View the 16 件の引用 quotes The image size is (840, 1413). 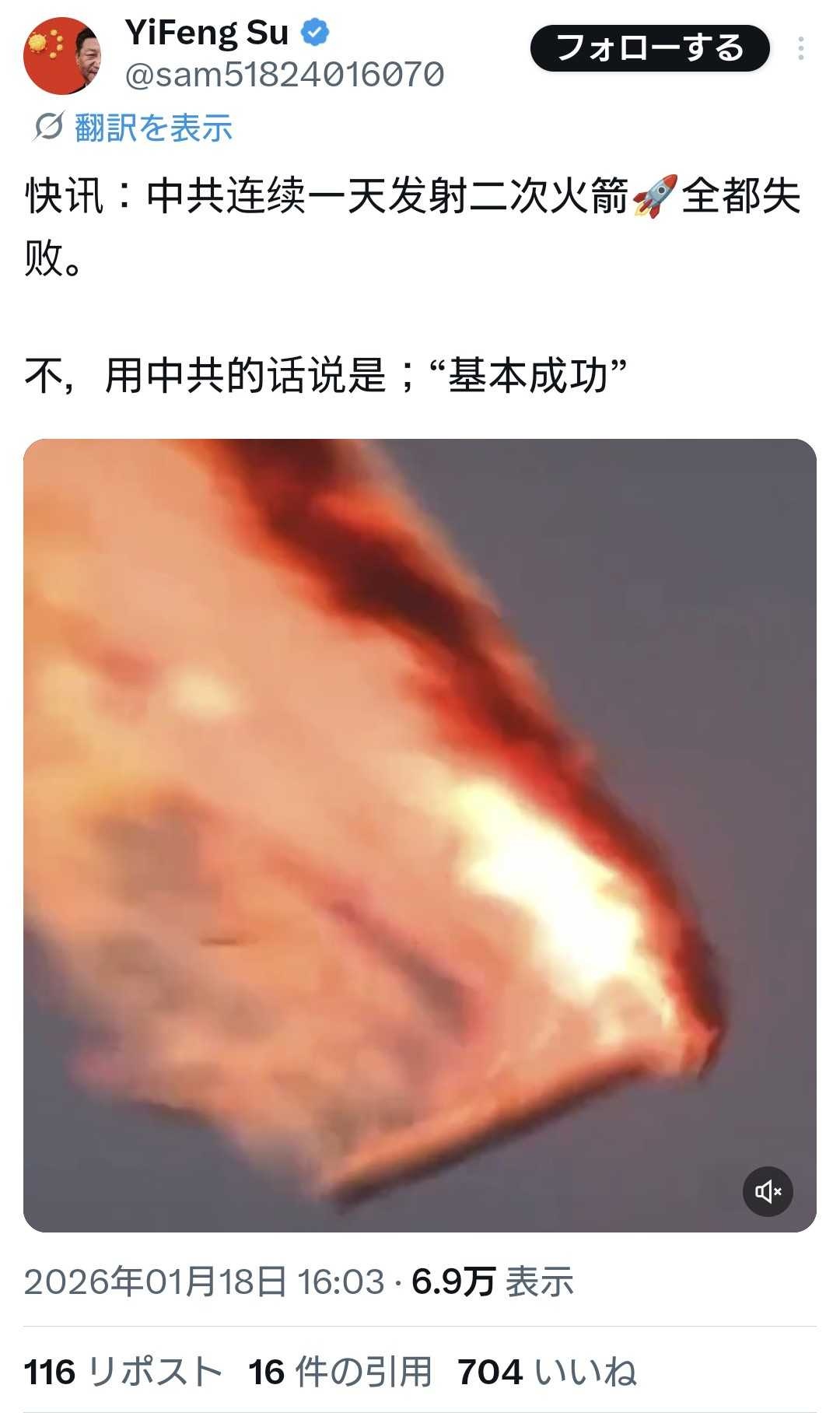(x=340, y=1372)
